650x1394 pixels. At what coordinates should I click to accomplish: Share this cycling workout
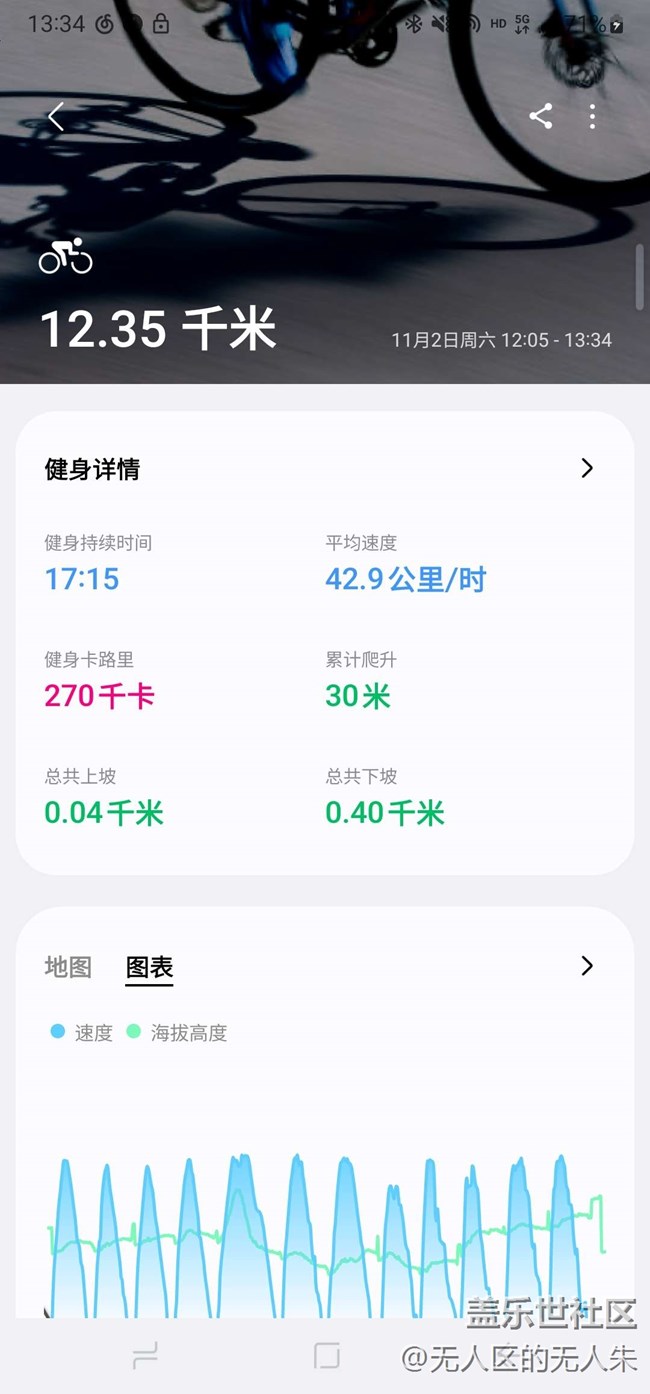[541, 116]
